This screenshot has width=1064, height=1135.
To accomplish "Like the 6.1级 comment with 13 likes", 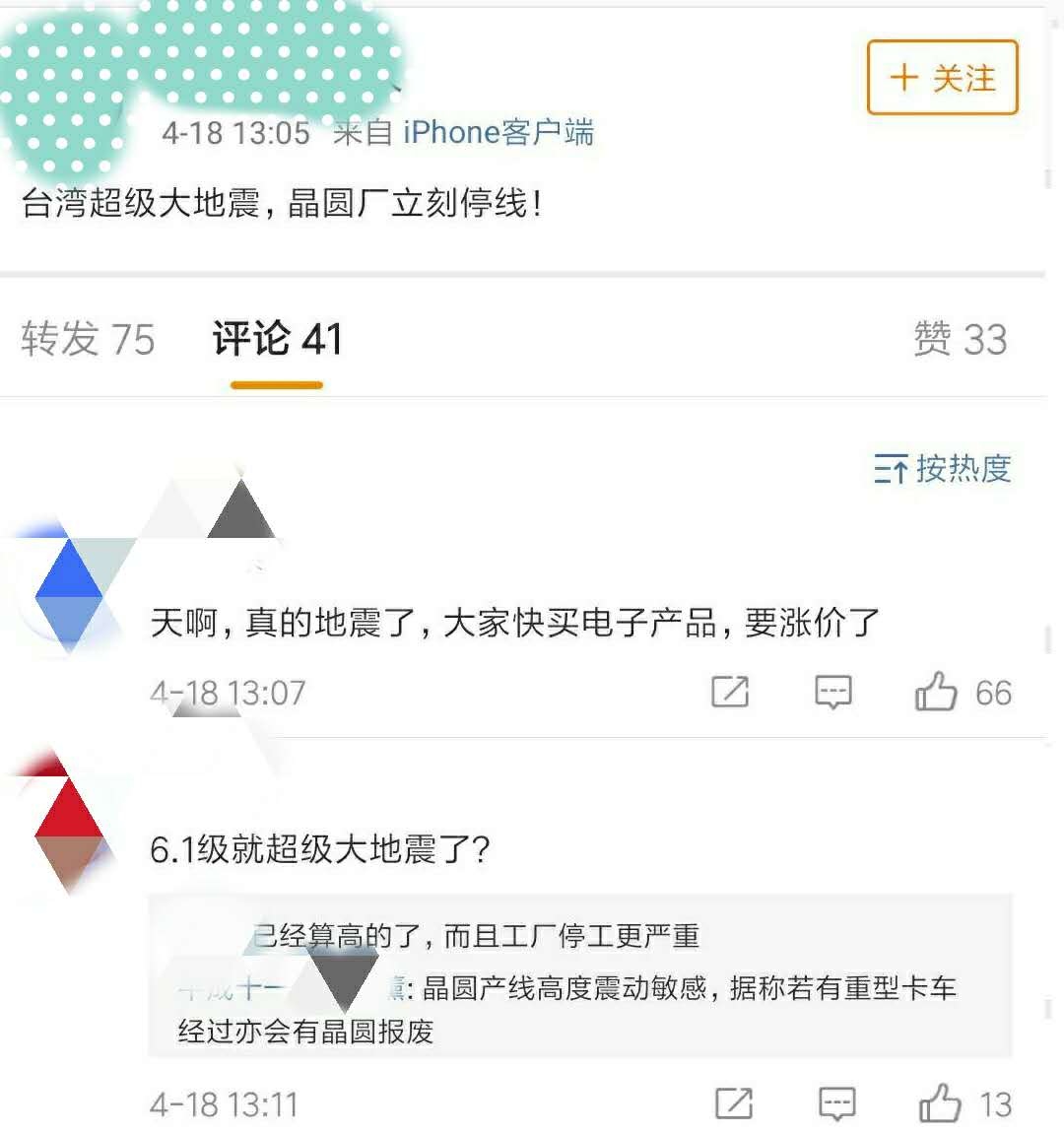I will tap(941, 1103).
